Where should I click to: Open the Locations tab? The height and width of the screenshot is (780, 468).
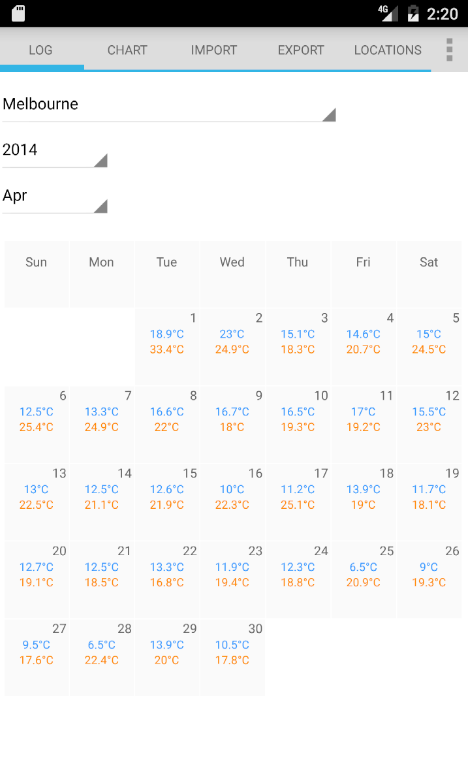(x=387, y=50)
